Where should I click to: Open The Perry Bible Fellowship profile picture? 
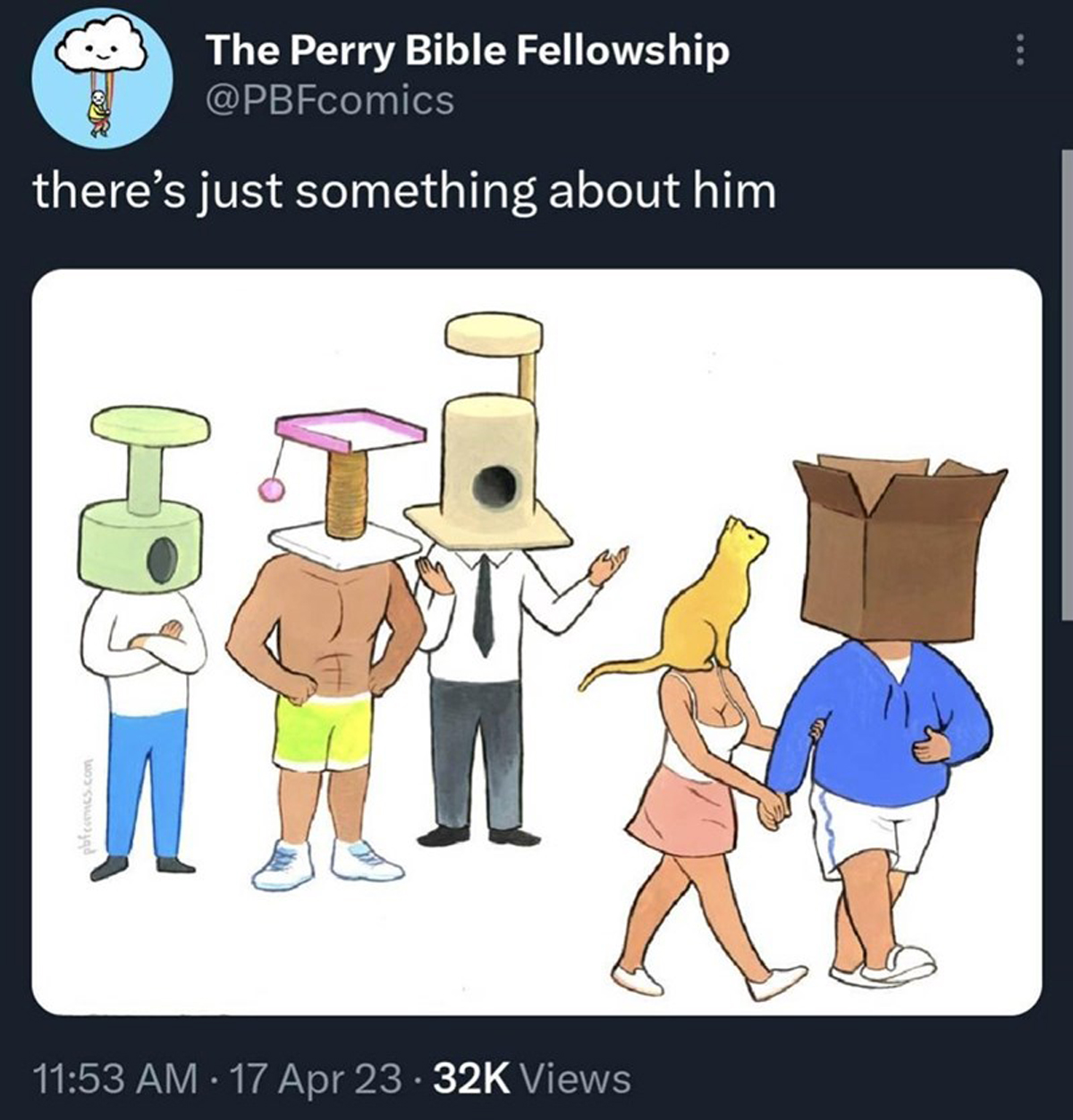102,77
